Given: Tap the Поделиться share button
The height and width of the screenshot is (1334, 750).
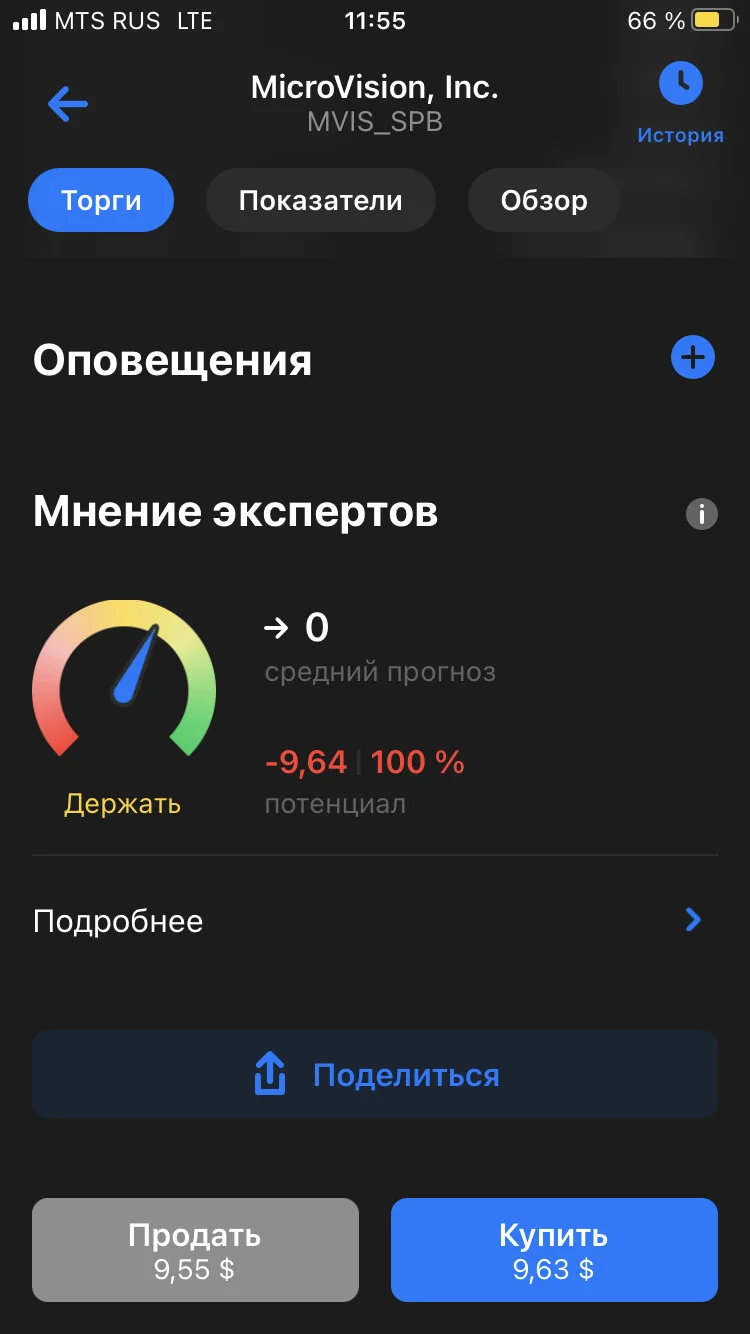Looking at the screenshot, I should click(375, 1075).
